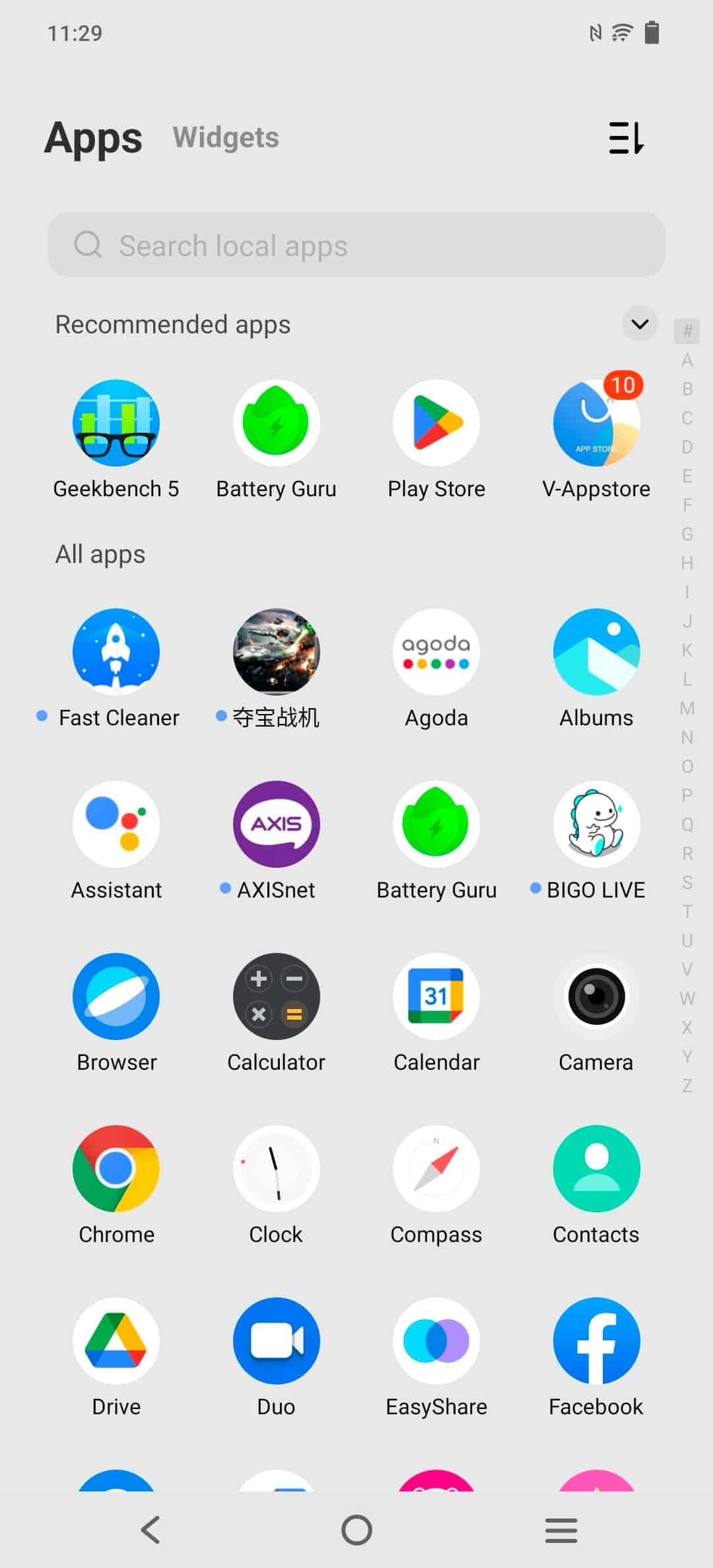Launch the Camera
Image resolution: width=713 pixels, height=1568 pixels.
pos(595,996)
